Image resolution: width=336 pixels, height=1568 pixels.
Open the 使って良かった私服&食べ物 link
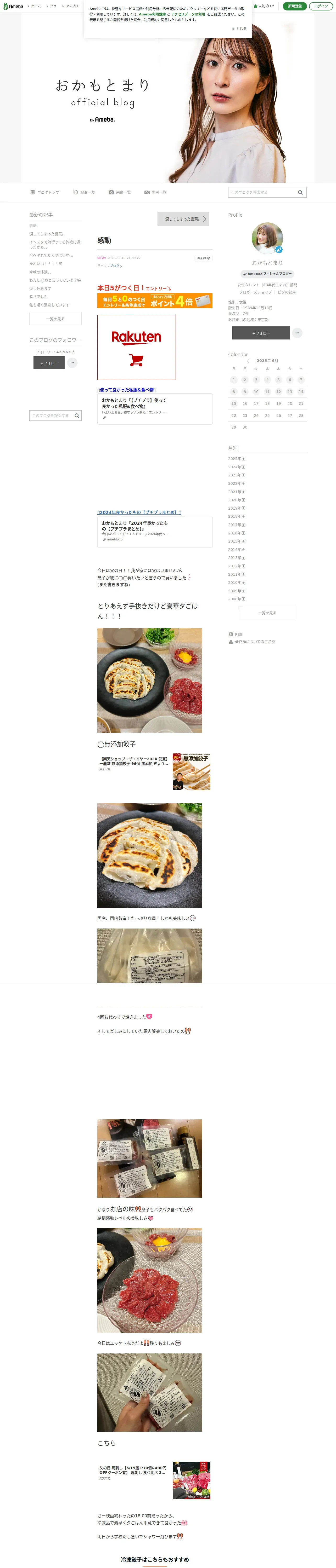pyautogui.click(x=127, y=390)
